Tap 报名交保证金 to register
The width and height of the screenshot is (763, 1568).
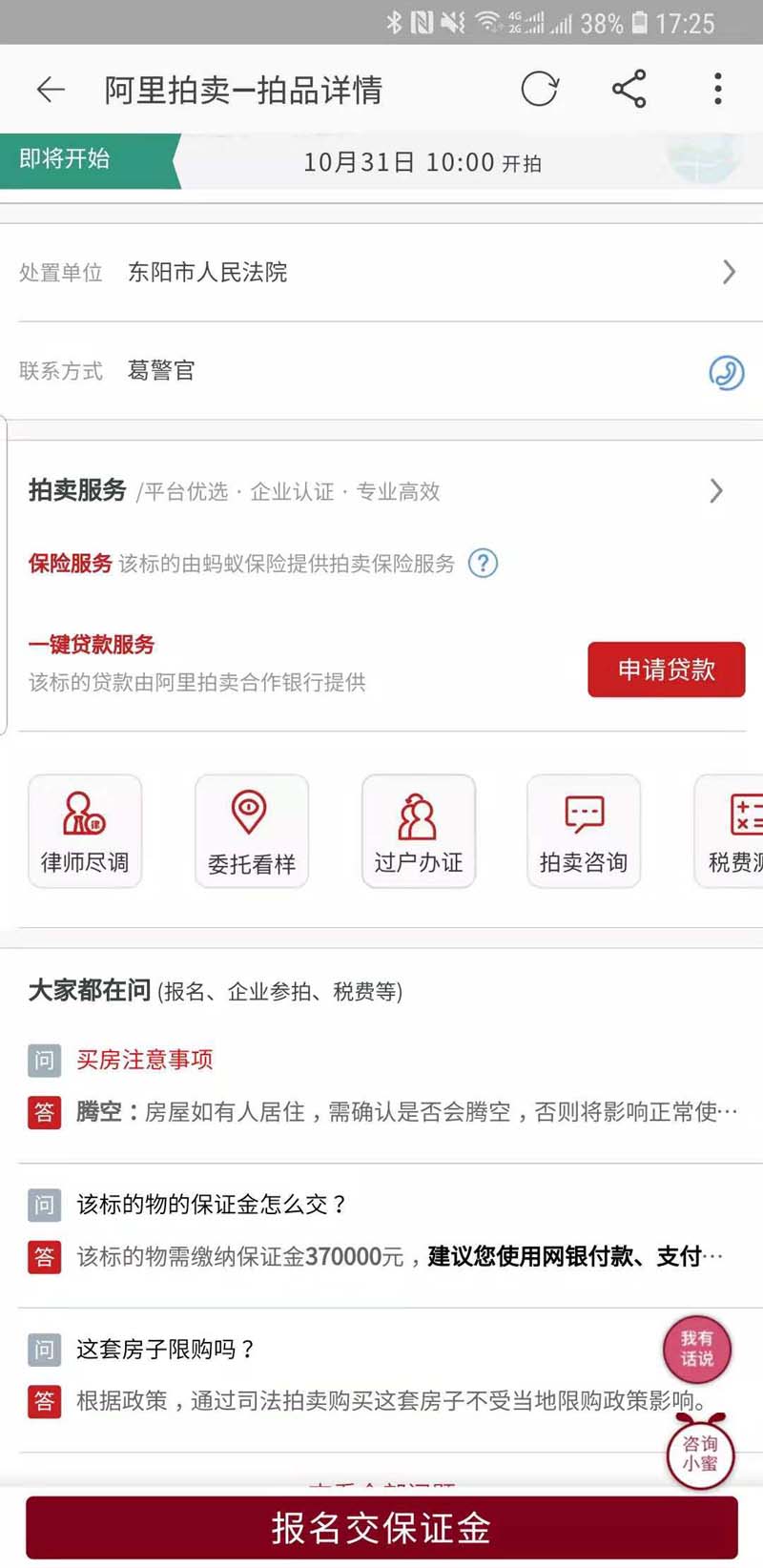click(x=381, y=1528)
